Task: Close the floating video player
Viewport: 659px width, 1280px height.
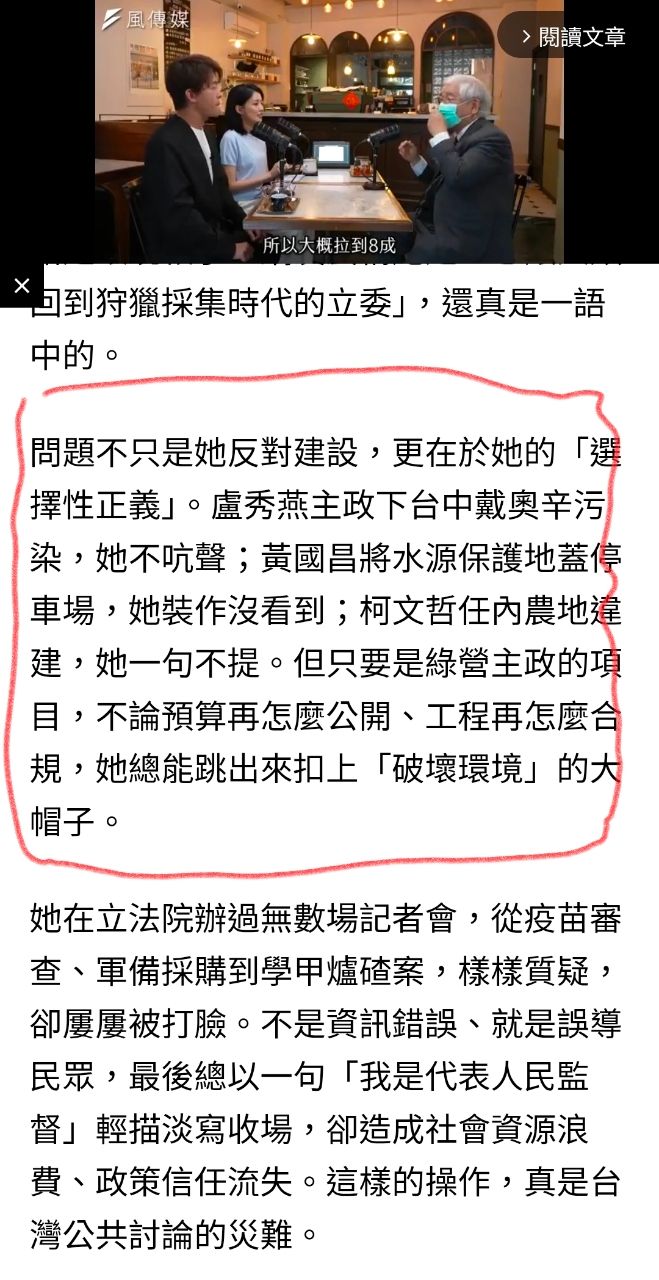Action: click(22, 286)
